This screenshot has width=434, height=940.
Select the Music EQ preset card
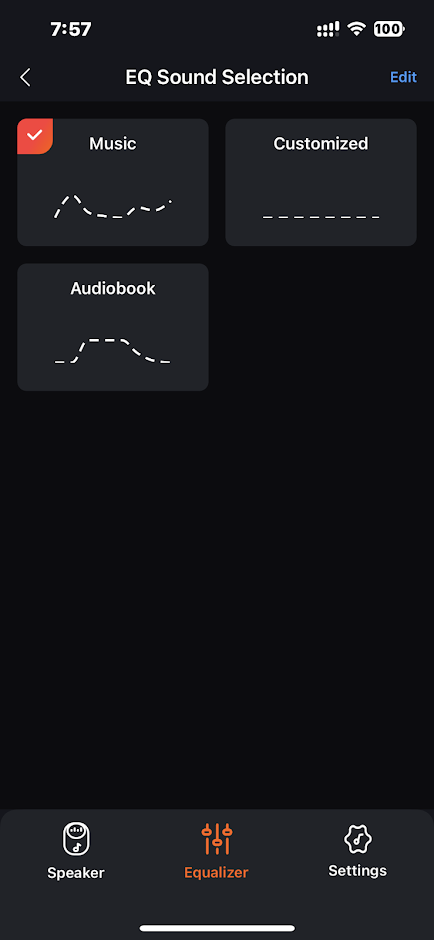tap(113, 182)
